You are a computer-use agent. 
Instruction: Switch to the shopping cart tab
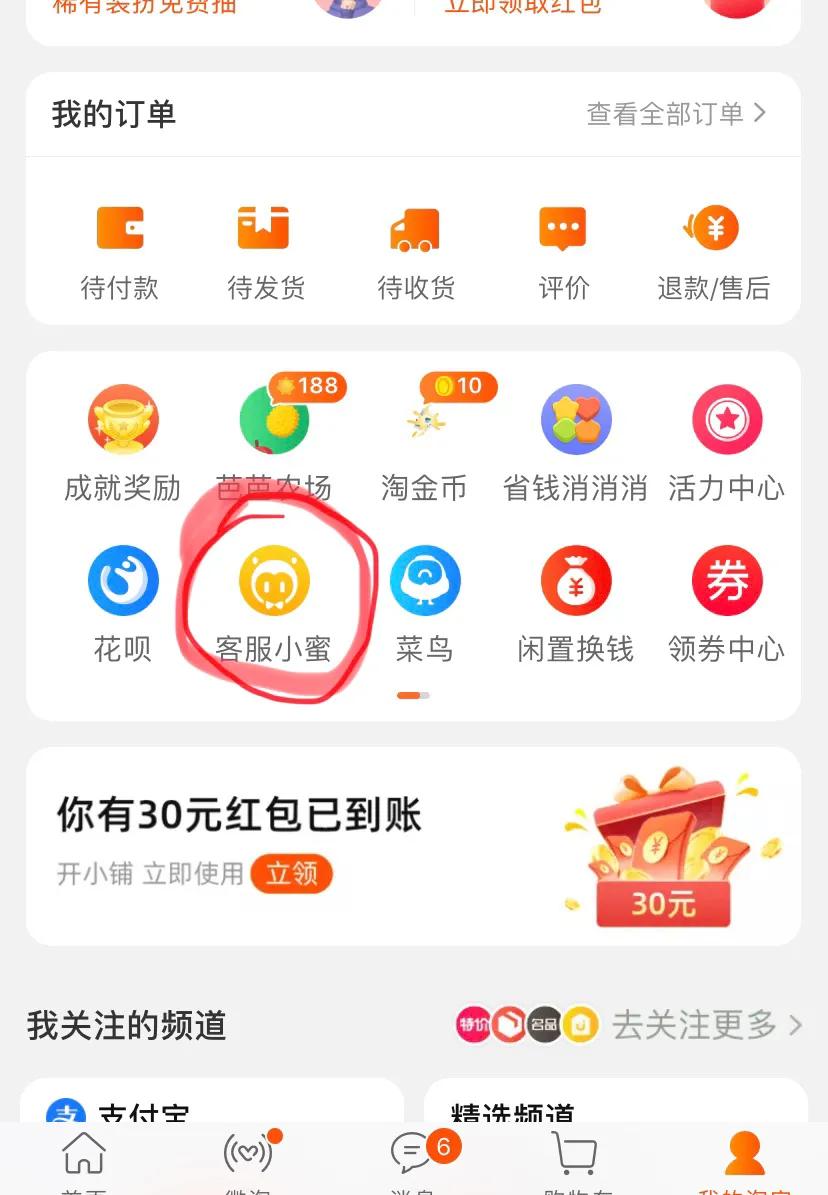point(575,1160)
